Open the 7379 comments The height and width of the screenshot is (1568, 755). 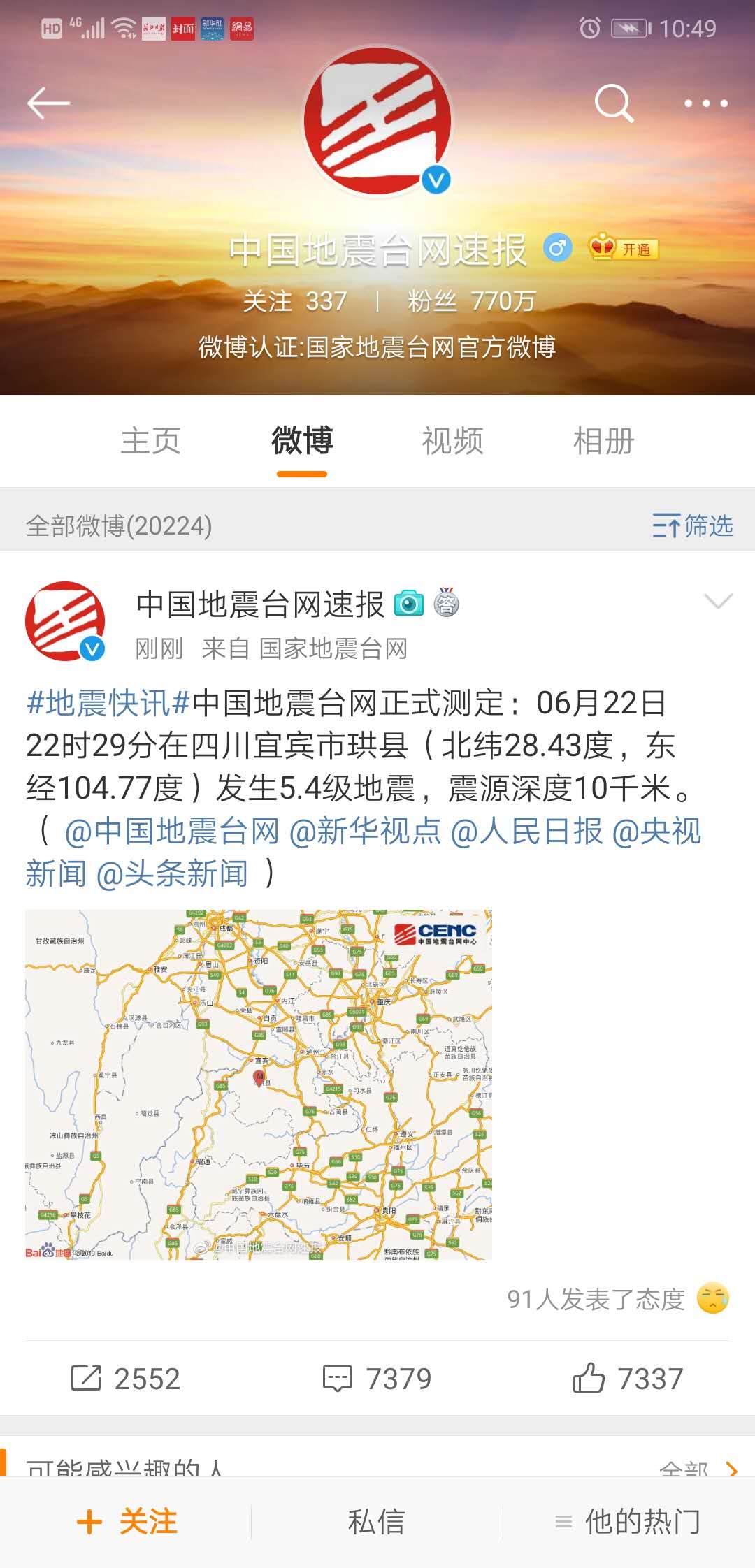pos(377,1379)
